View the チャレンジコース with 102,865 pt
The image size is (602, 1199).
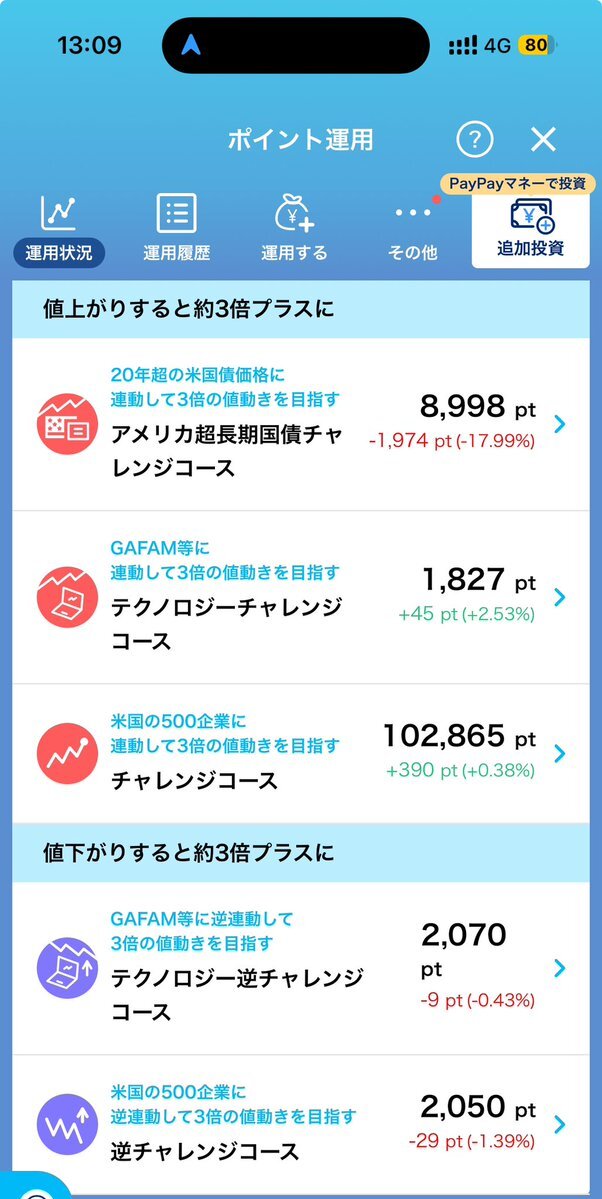click(x=301, y=754)
